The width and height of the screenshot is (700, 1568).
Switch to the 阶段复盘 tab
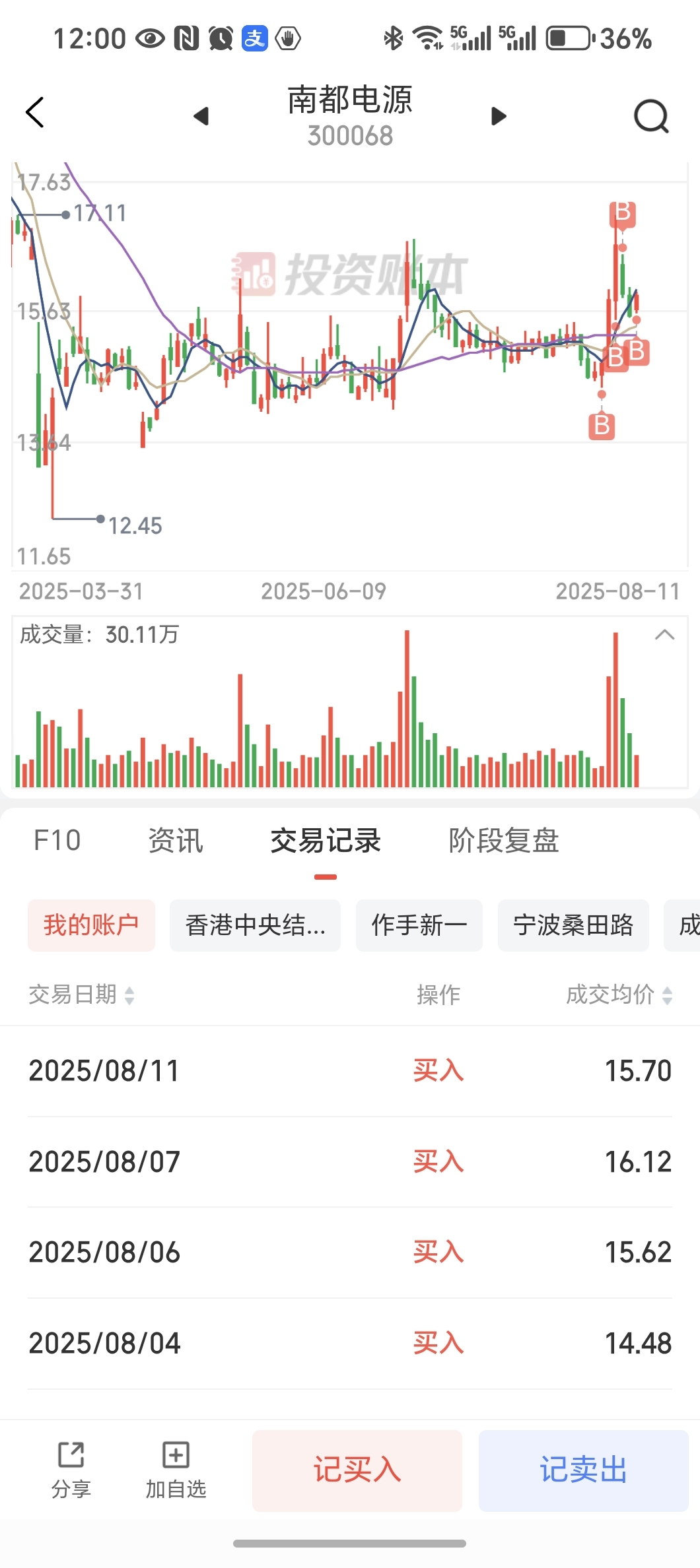(504, 841)
